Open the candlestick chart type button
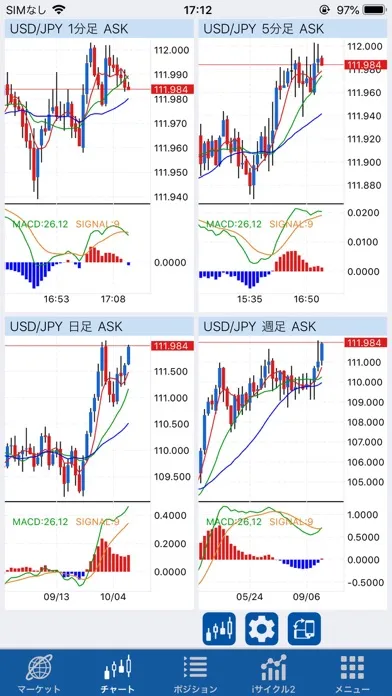 (x=219, y=629)
